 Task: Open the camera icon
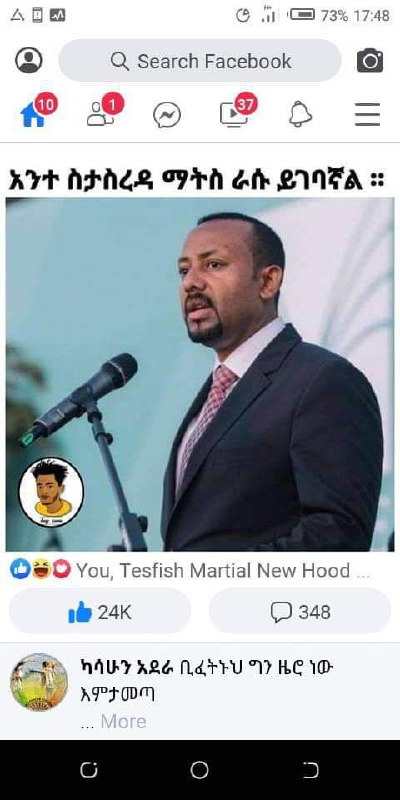pyautogui.click(x=370, y=61)
